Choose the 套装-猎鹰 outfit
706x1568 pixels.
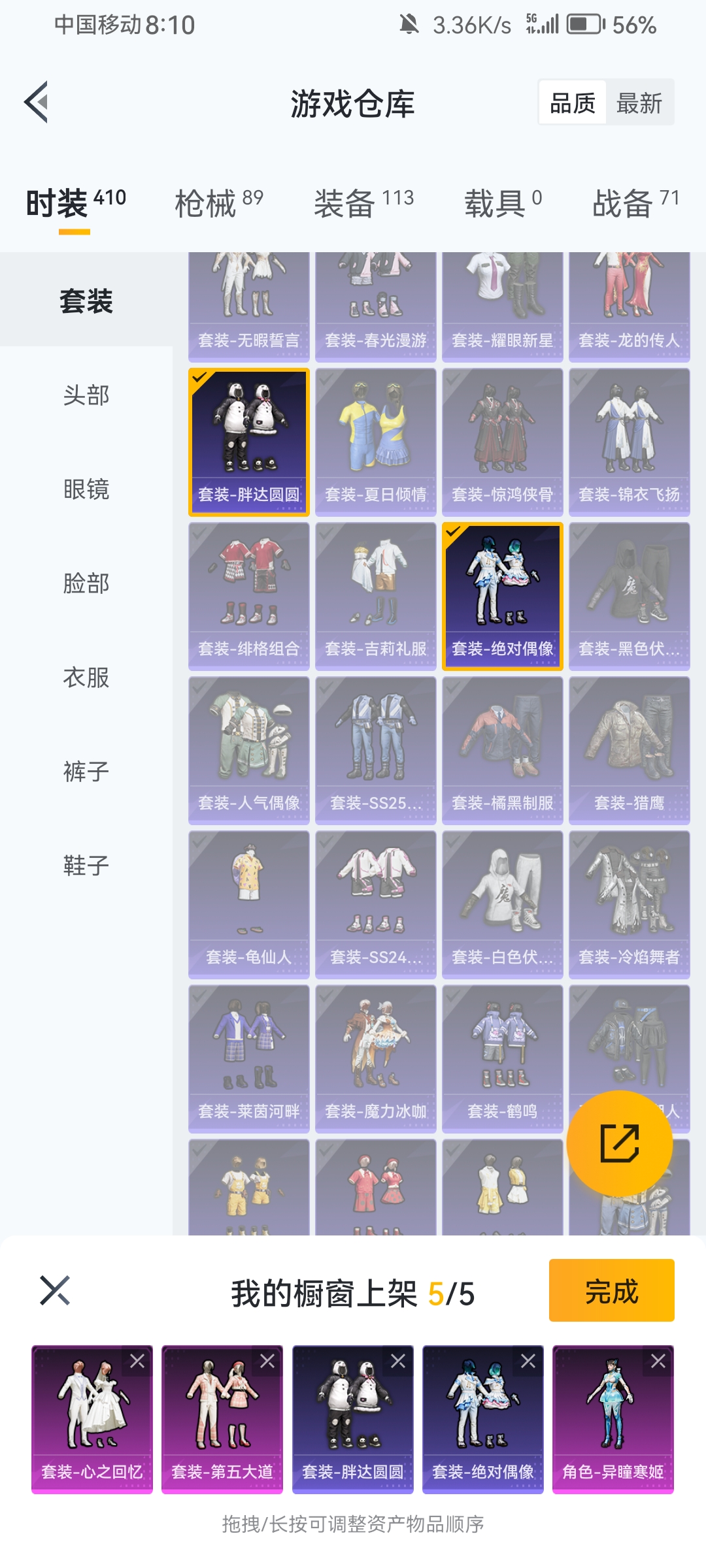(630, 751)
